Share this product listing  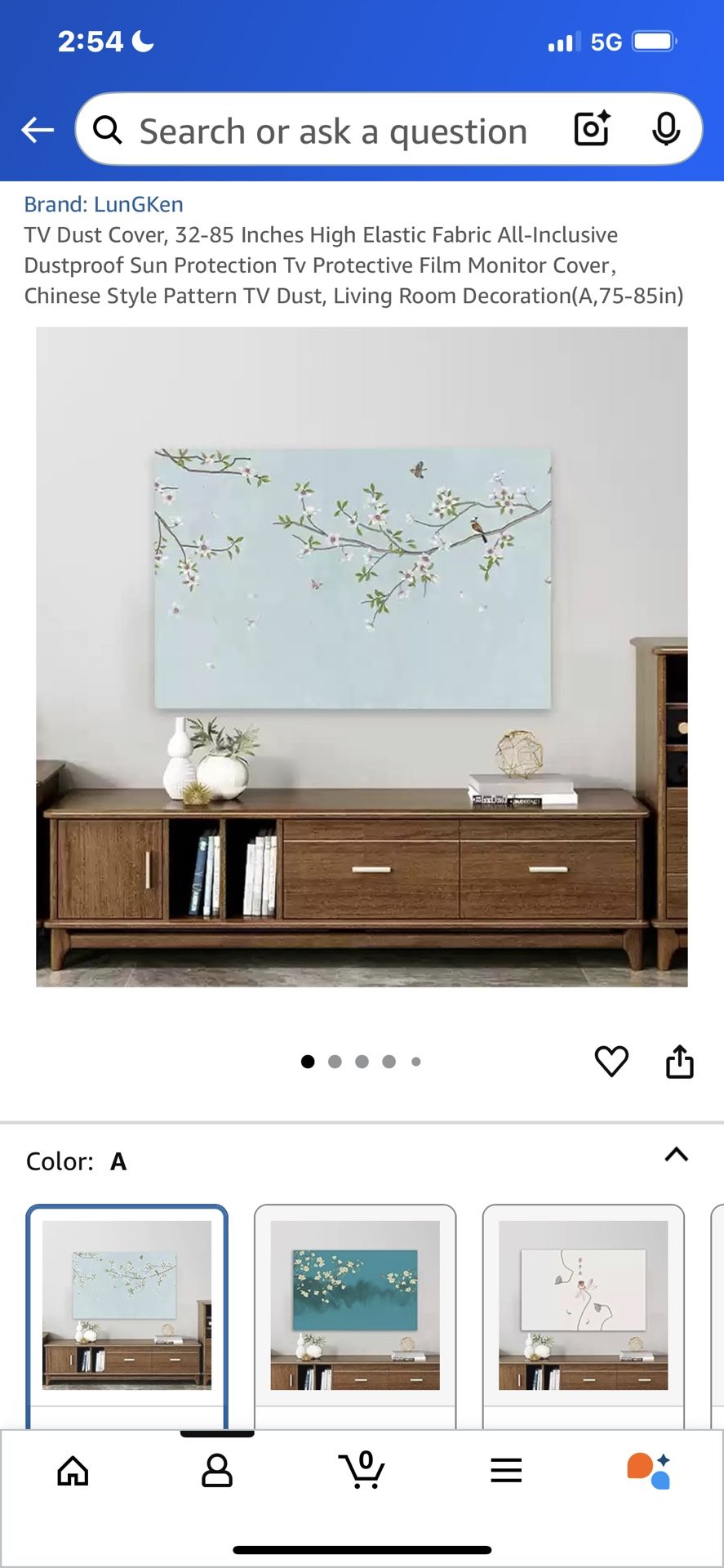(x=679, y=1062)
